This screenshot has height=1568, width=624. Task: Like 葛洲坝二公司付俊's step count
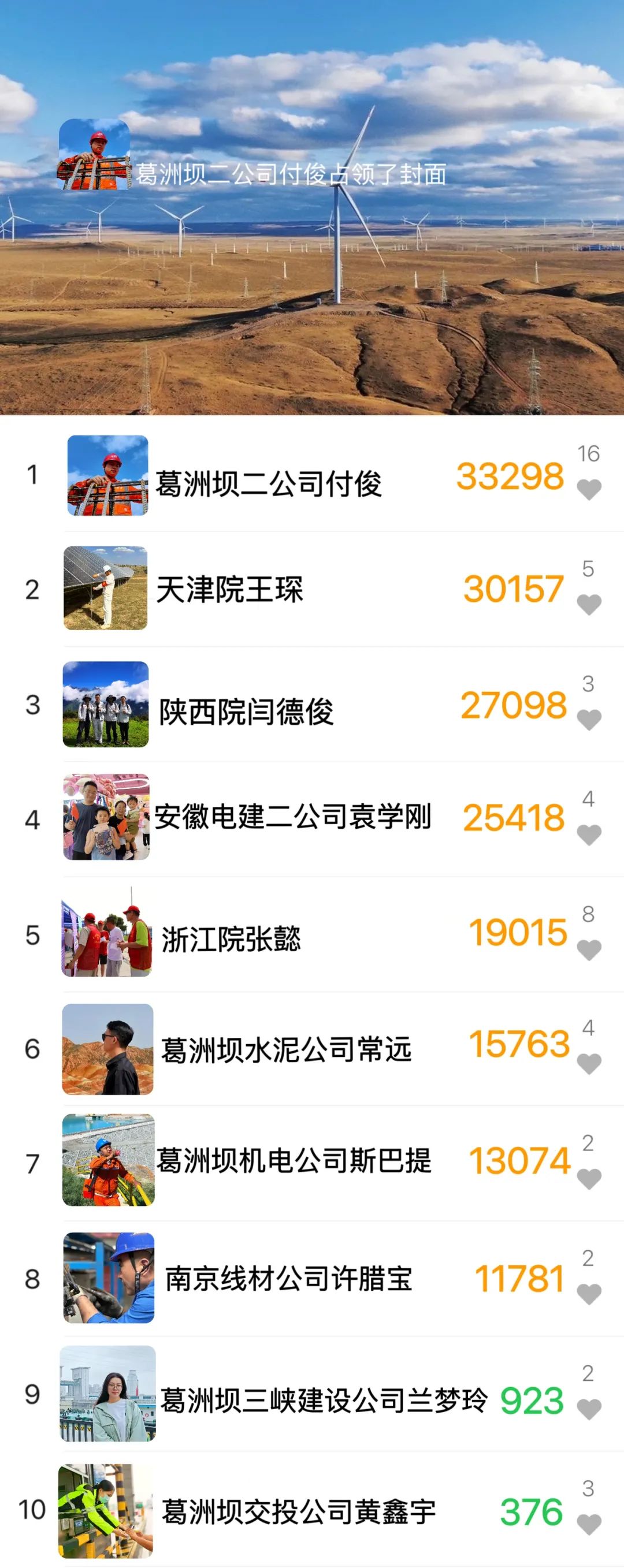click(x=589, y=489)
